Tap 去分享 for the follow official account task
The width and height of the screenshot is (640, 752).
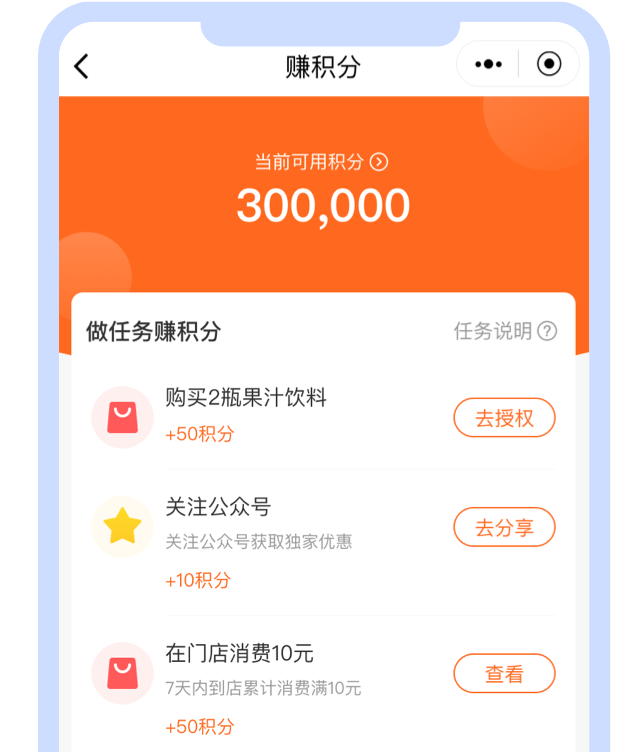504,528
